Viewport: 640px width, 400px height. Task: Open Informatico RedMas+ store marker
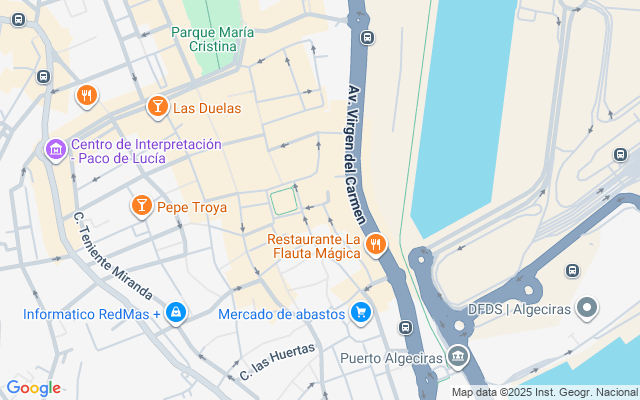(x=176, y=314)
